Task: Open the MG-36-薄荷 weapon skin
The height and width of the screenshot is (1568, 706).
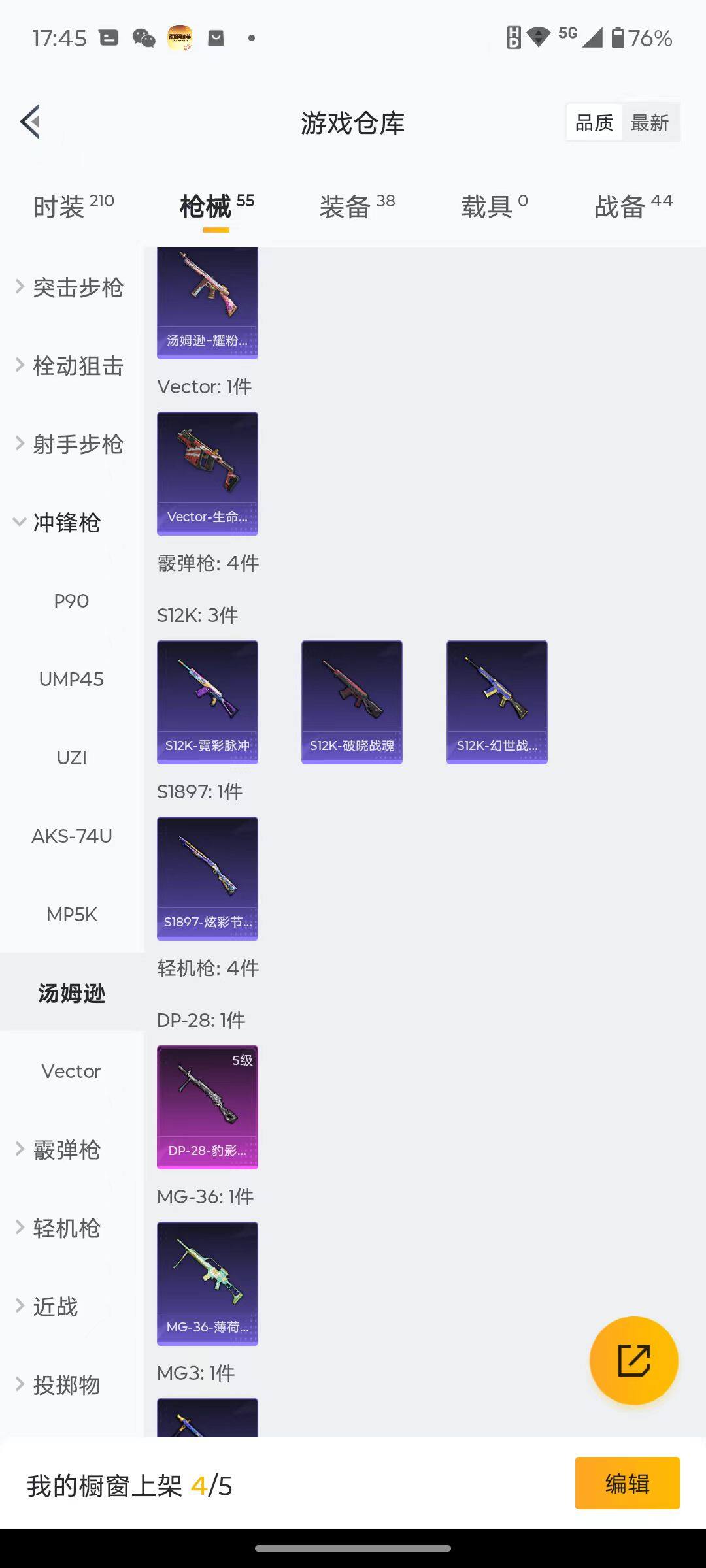Action: (207, 1284)
